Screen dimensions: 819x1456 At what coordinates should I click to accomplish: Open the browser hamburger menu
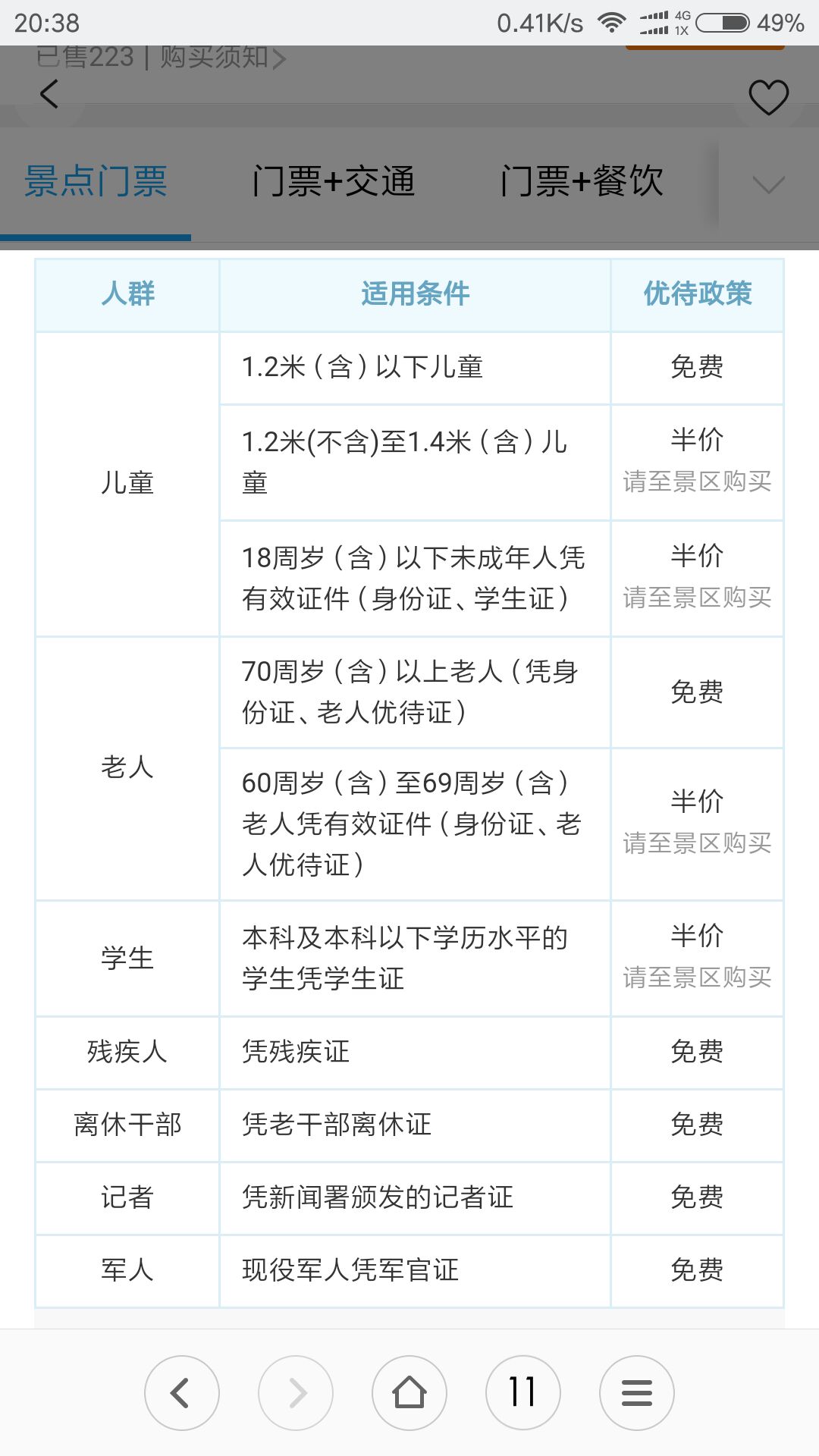click(x=637, y=1393)
